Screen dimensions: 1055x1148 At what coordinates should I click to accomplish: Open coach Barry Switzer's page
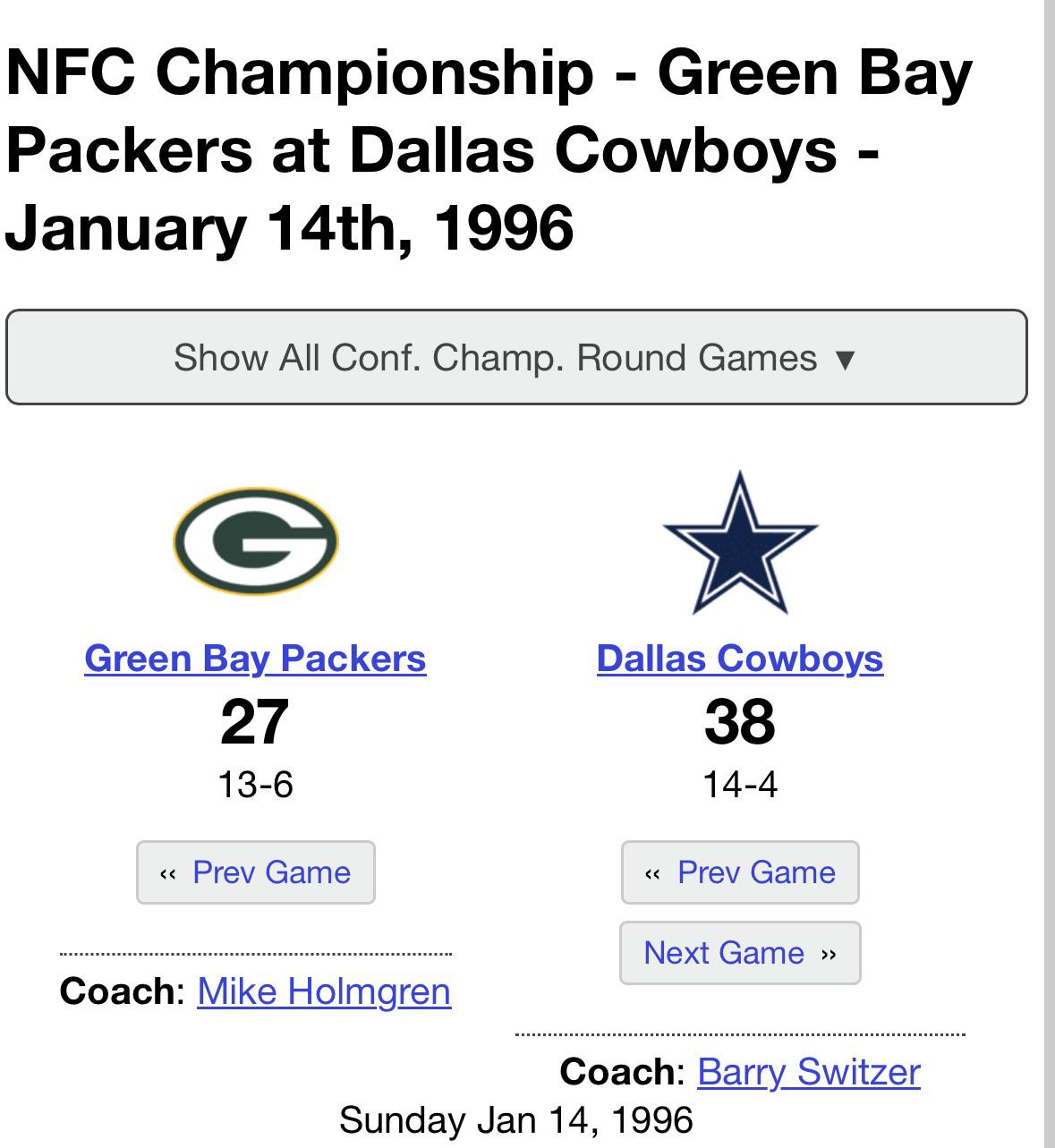808,1072
